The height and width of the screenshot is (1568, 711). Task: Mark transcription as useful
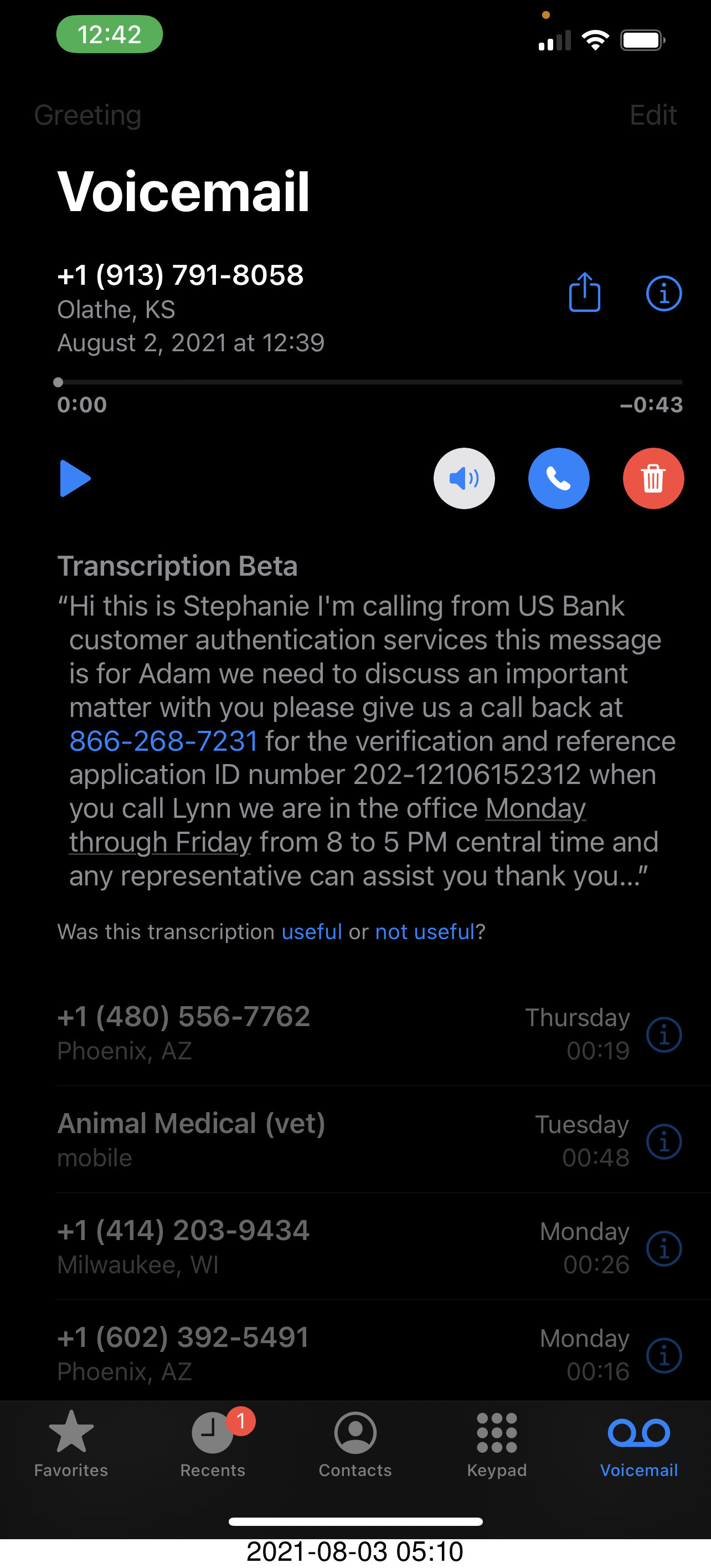coord(312,932)
